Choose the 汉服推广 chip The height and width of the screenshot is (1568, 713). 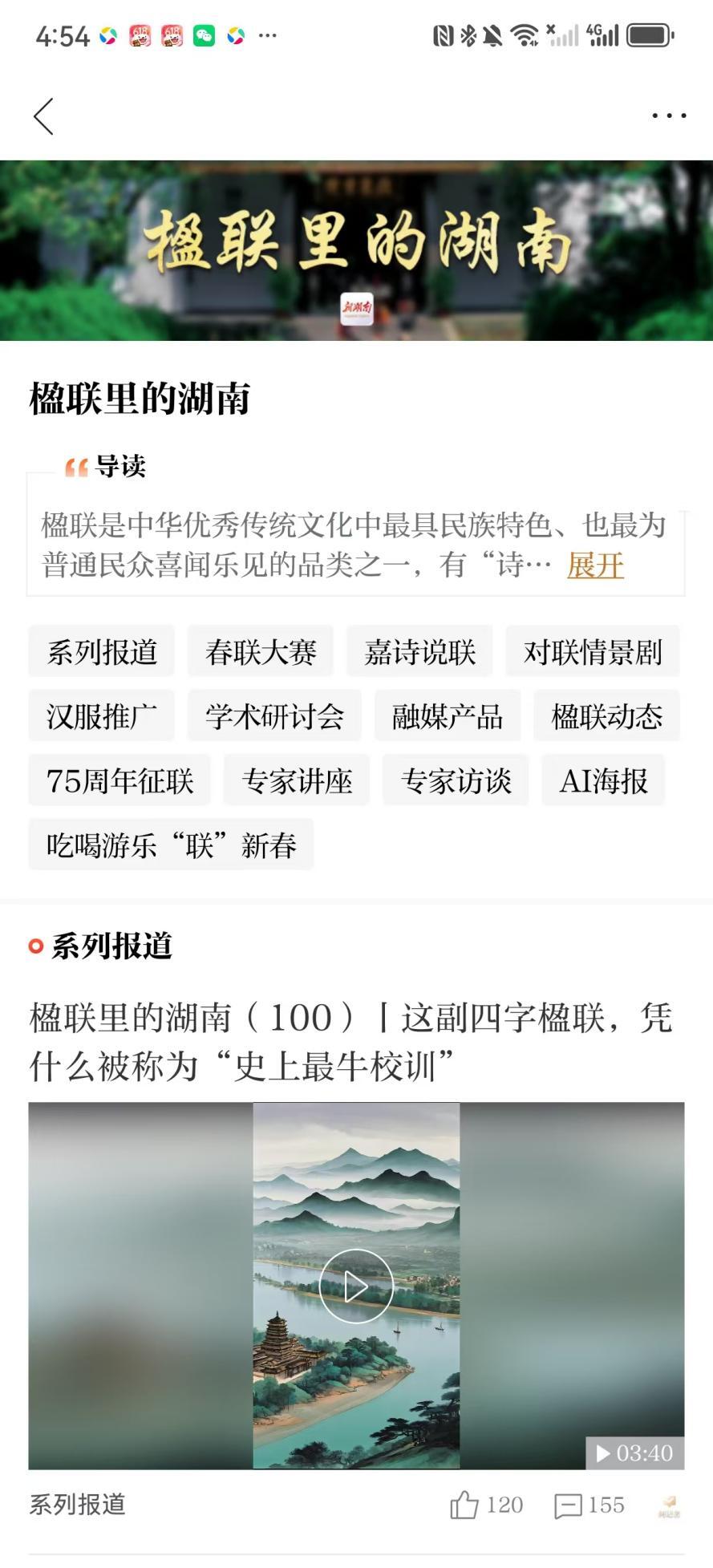pos(102,716)
